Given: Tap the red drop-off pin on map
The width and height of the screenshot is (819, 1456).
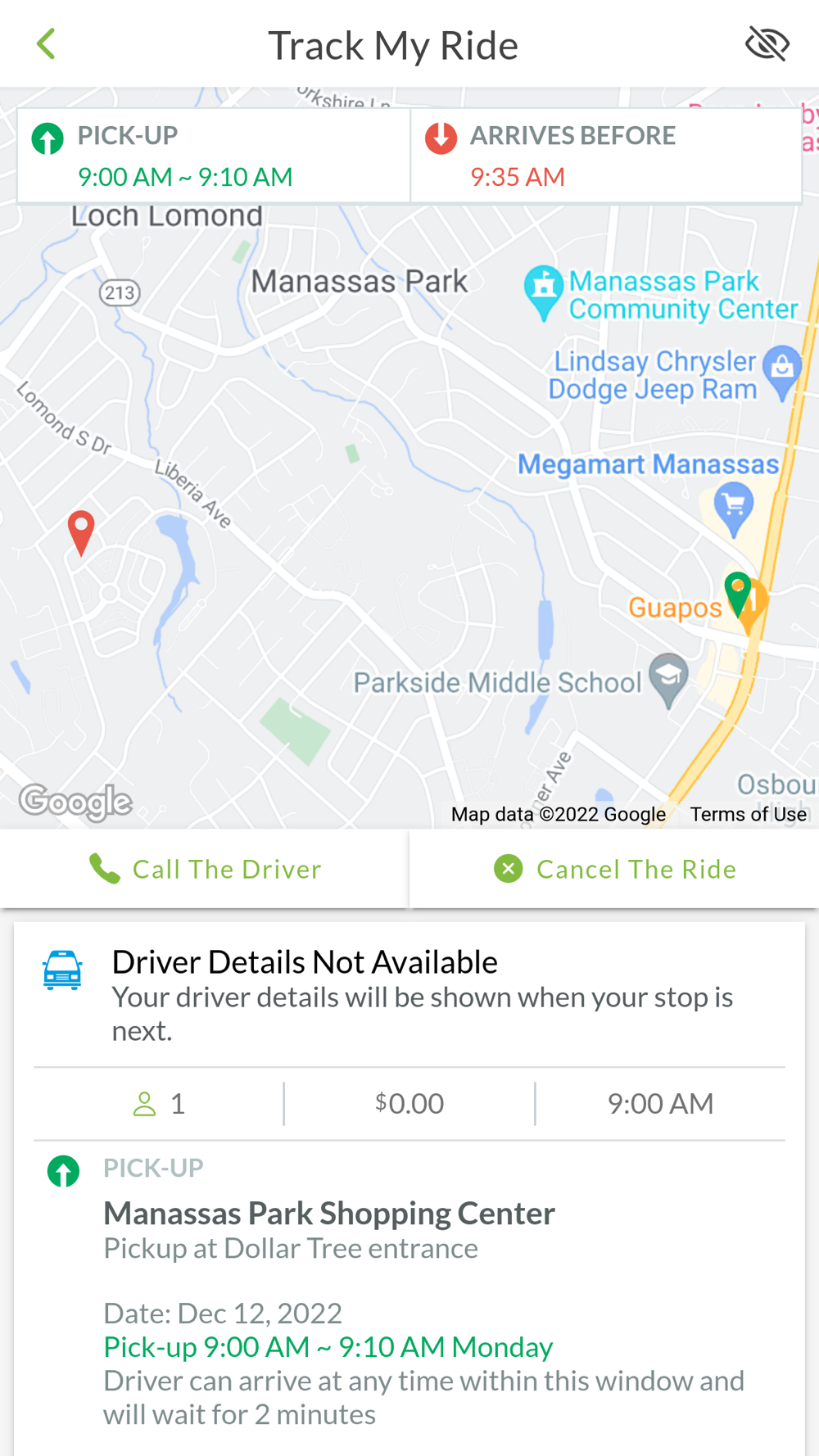Looking at the screenshot, I should coord(80,532).
